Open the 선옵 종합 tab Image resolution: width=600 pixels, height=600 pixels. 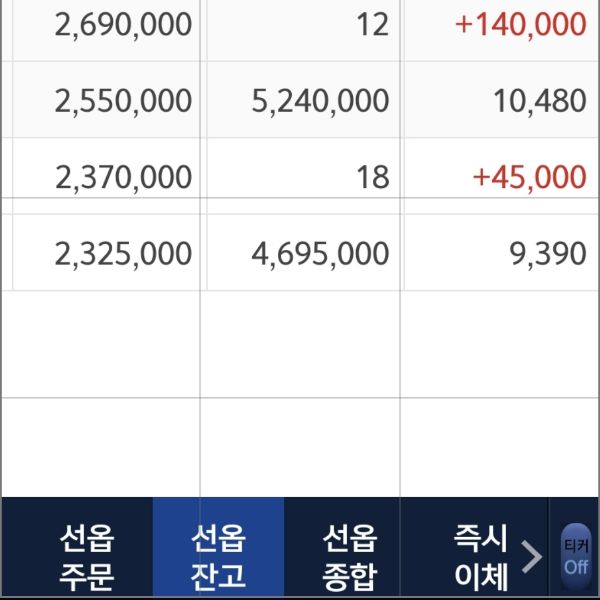pyautogui.click(x=349, y=558)
